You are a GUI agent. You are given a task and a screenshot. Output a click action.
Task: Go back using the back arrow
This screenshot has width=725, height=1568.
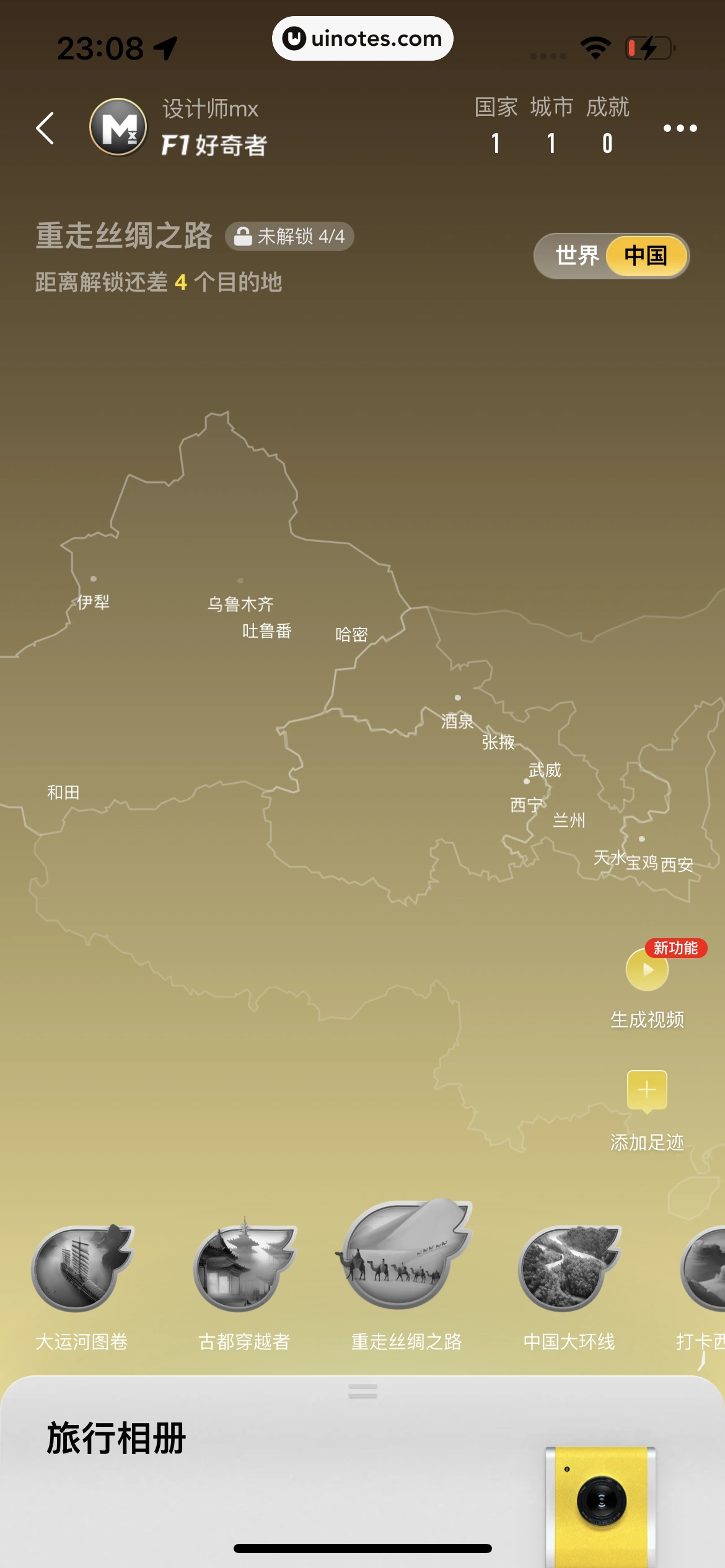[45, 128]
